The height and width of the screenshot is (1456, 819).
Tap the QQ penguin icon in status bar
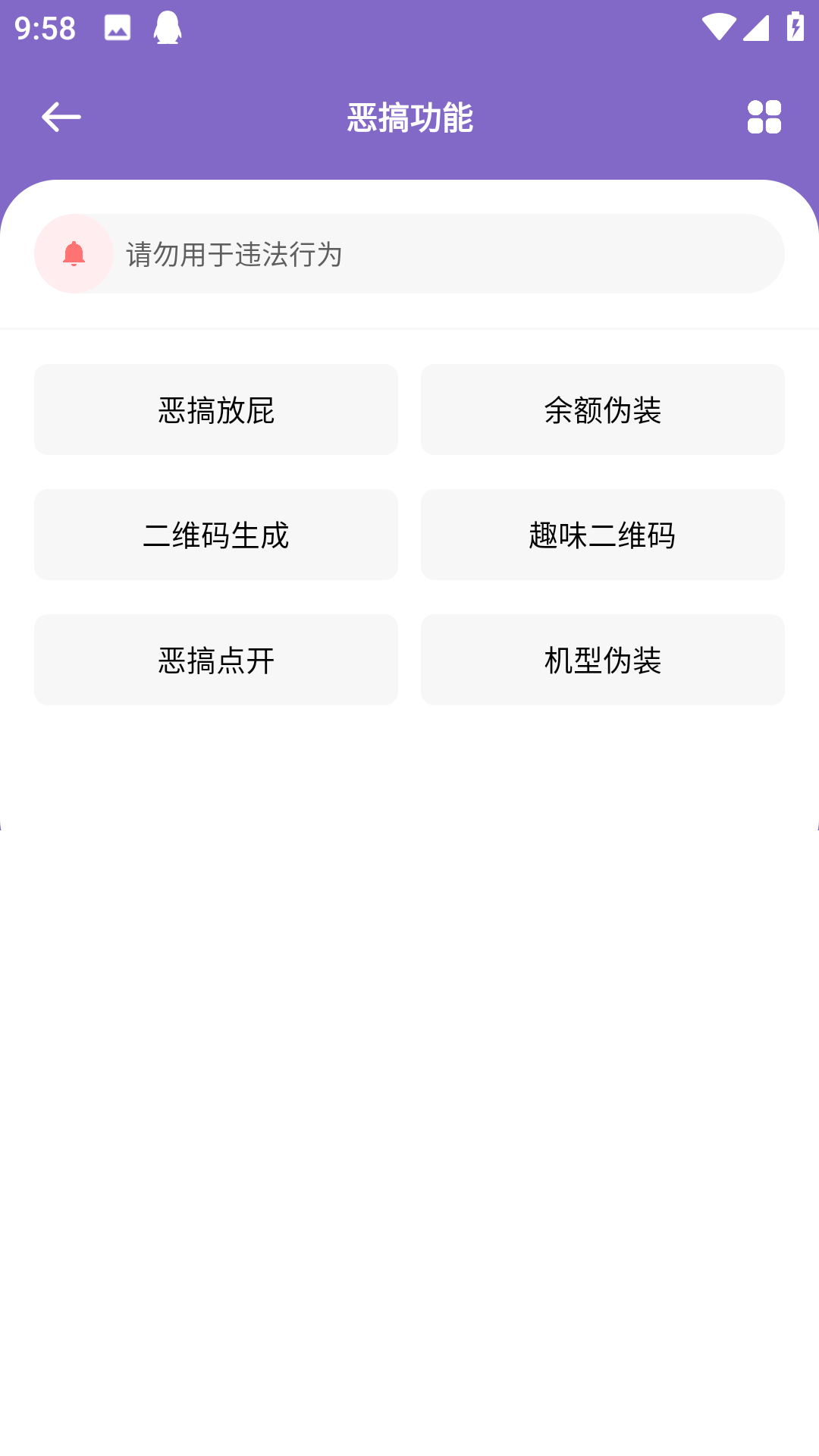(167, 28)
